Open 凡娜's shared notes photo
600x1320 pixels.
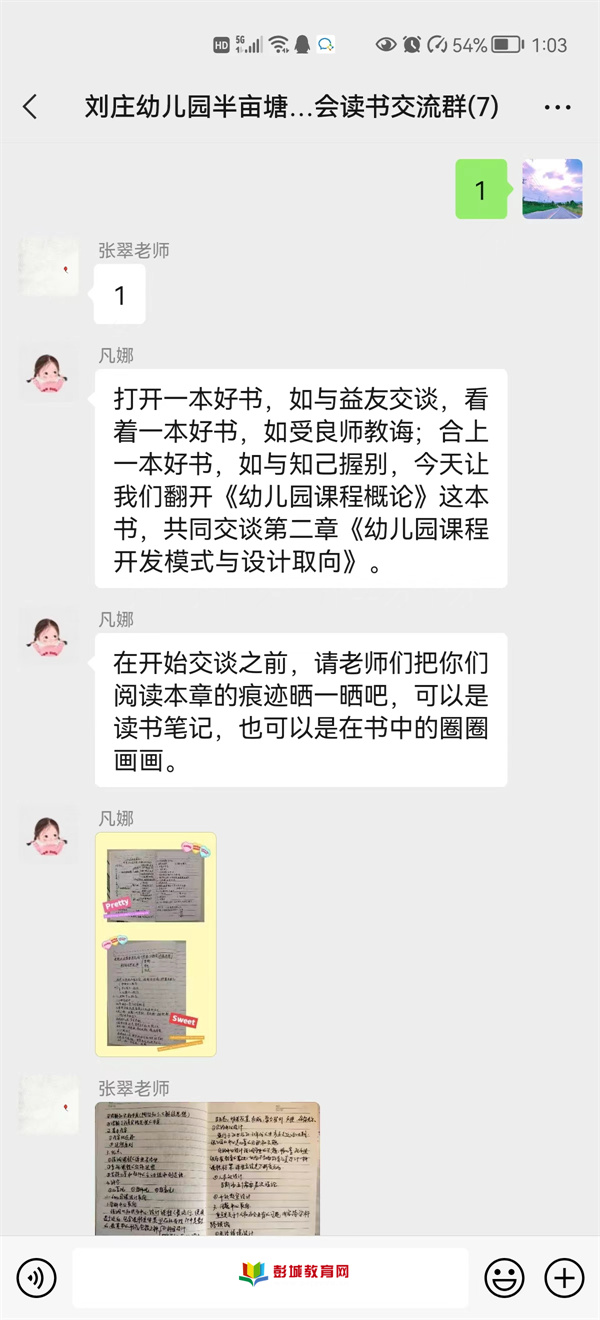coord(156,944)
